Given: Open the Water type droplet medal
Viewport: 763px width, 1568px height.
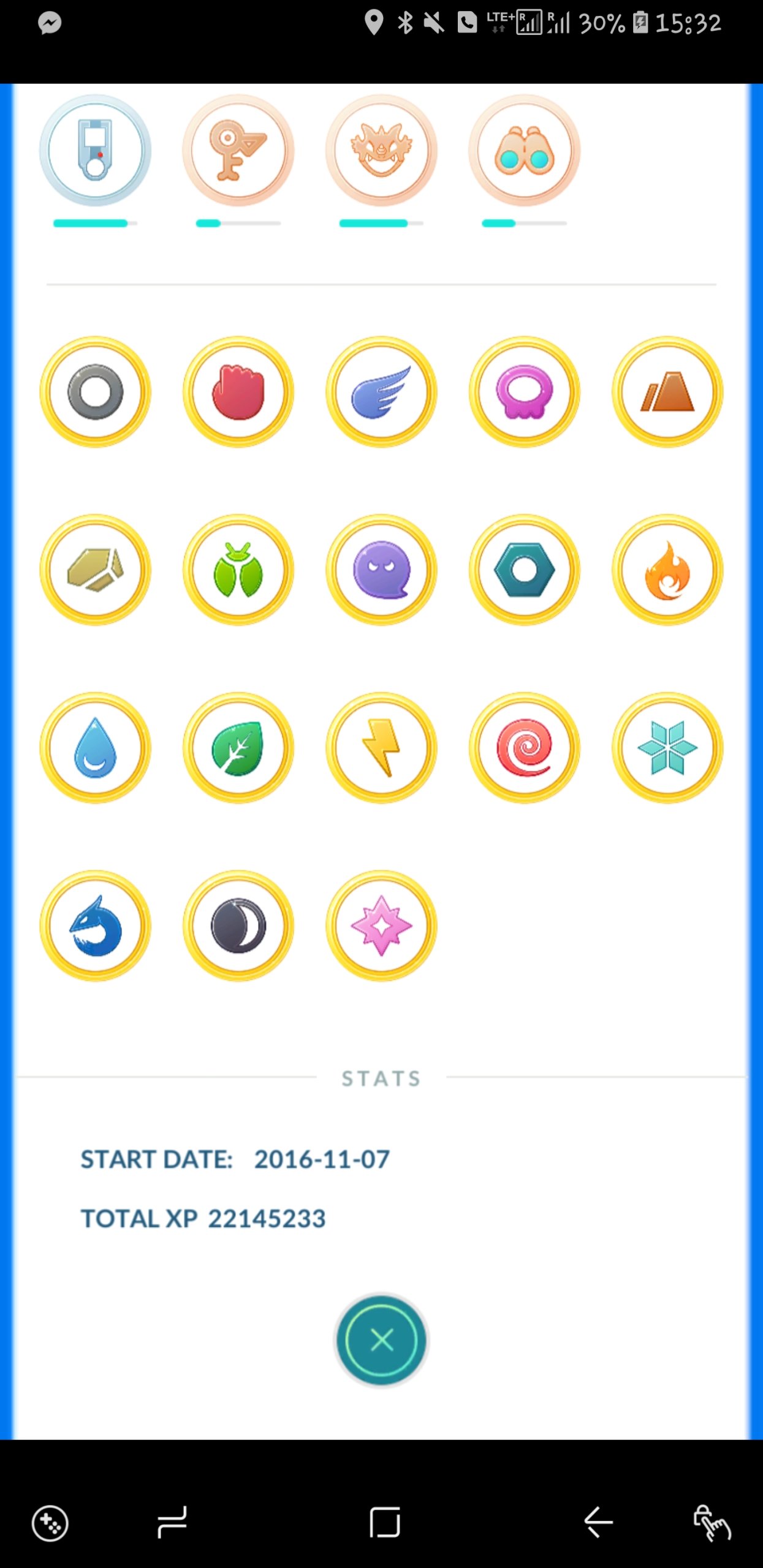Looking at the screenshot, I should pyautogui.click(x=95, y=748).
